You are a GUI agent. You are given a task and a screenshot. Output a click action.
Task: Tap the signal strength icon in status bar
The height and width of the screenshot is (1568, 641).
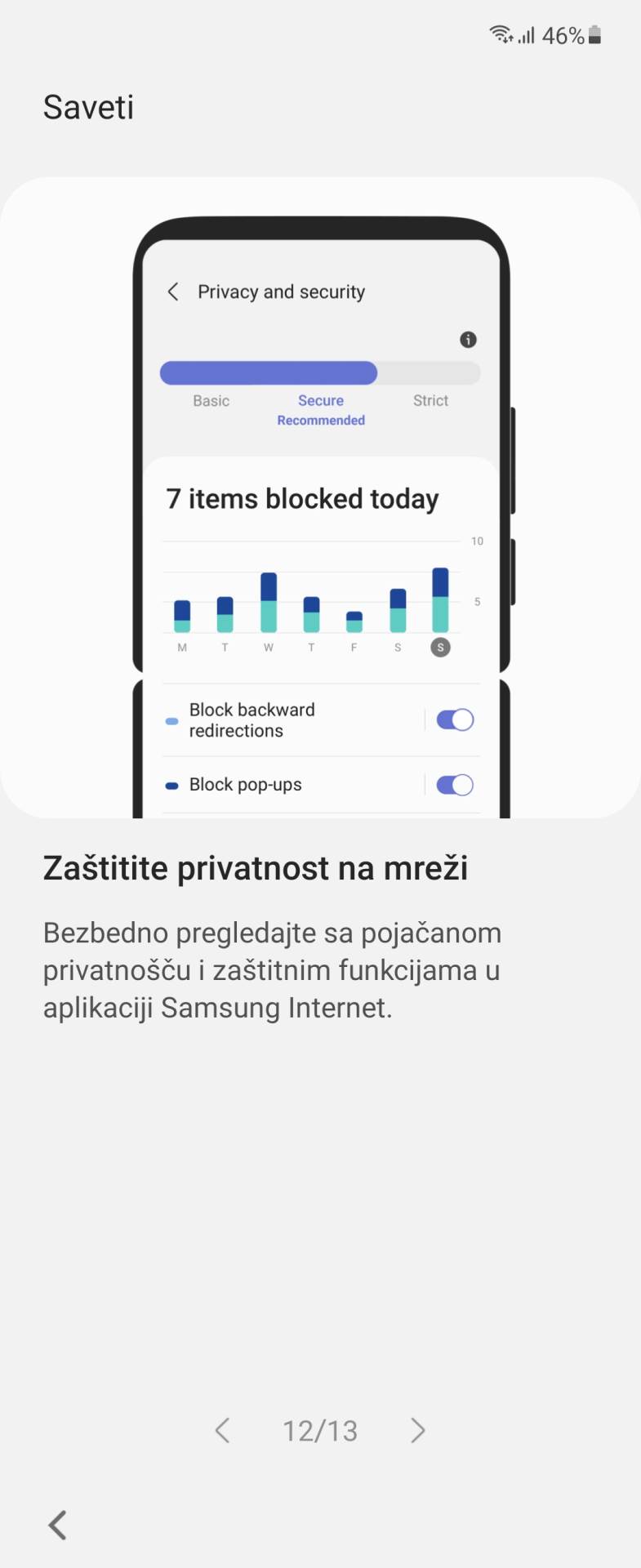coord(527,34)
